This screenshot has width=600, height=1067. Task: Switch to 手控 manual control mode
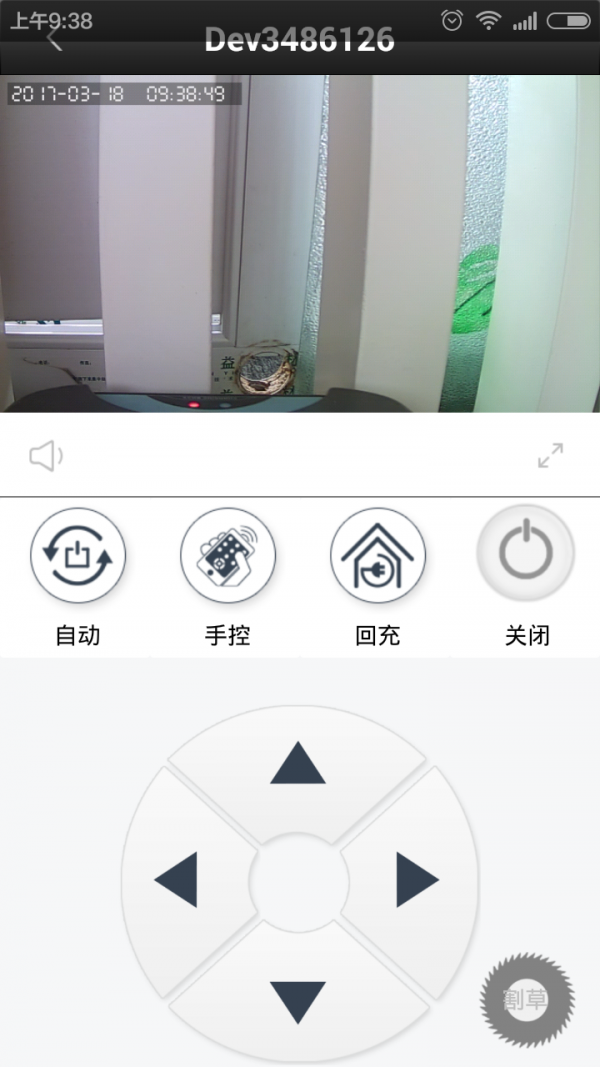(x=228, y=555)
